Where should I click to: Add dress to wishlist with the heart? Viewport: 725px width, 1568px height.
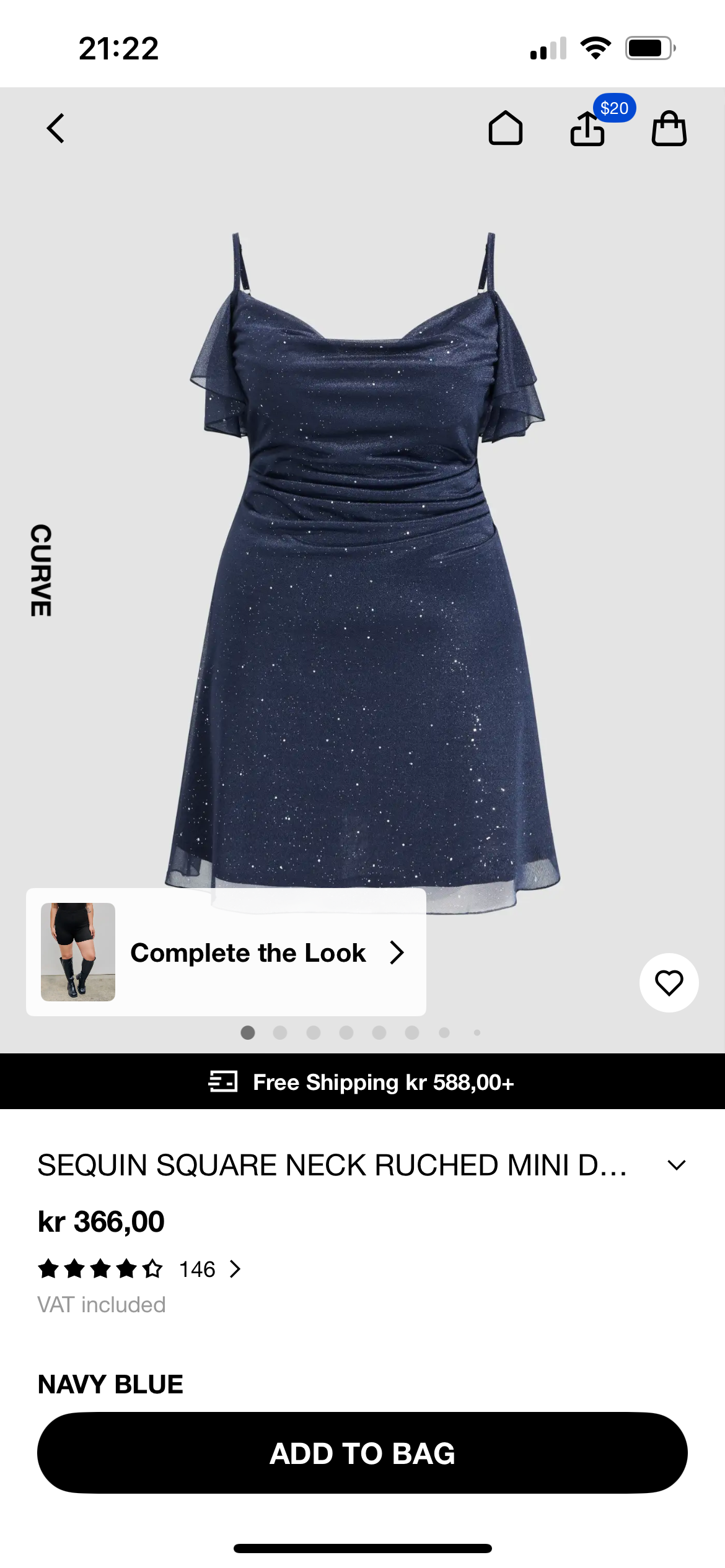pos(669,982)
